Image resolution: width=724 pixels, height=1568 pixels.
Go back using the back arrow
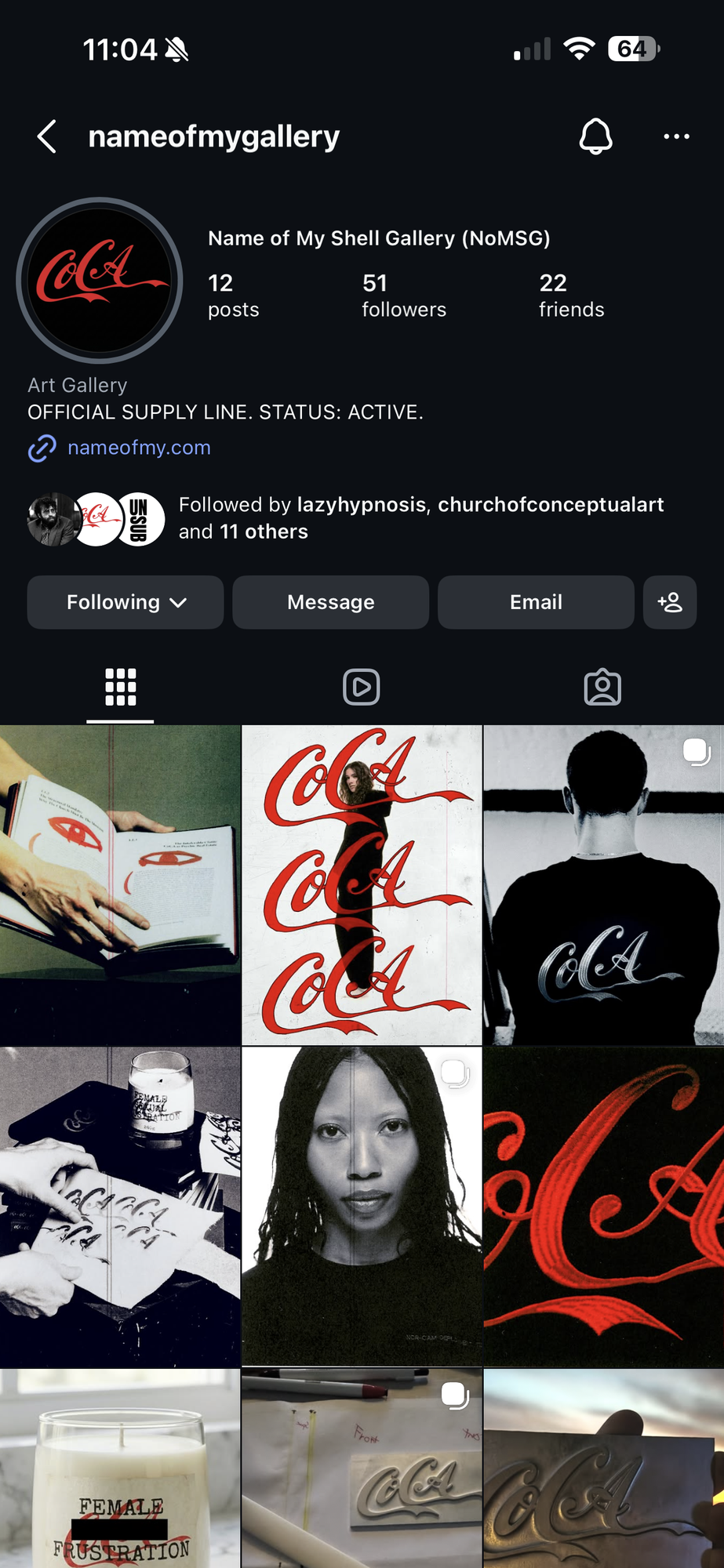click(x=47, y=136)
